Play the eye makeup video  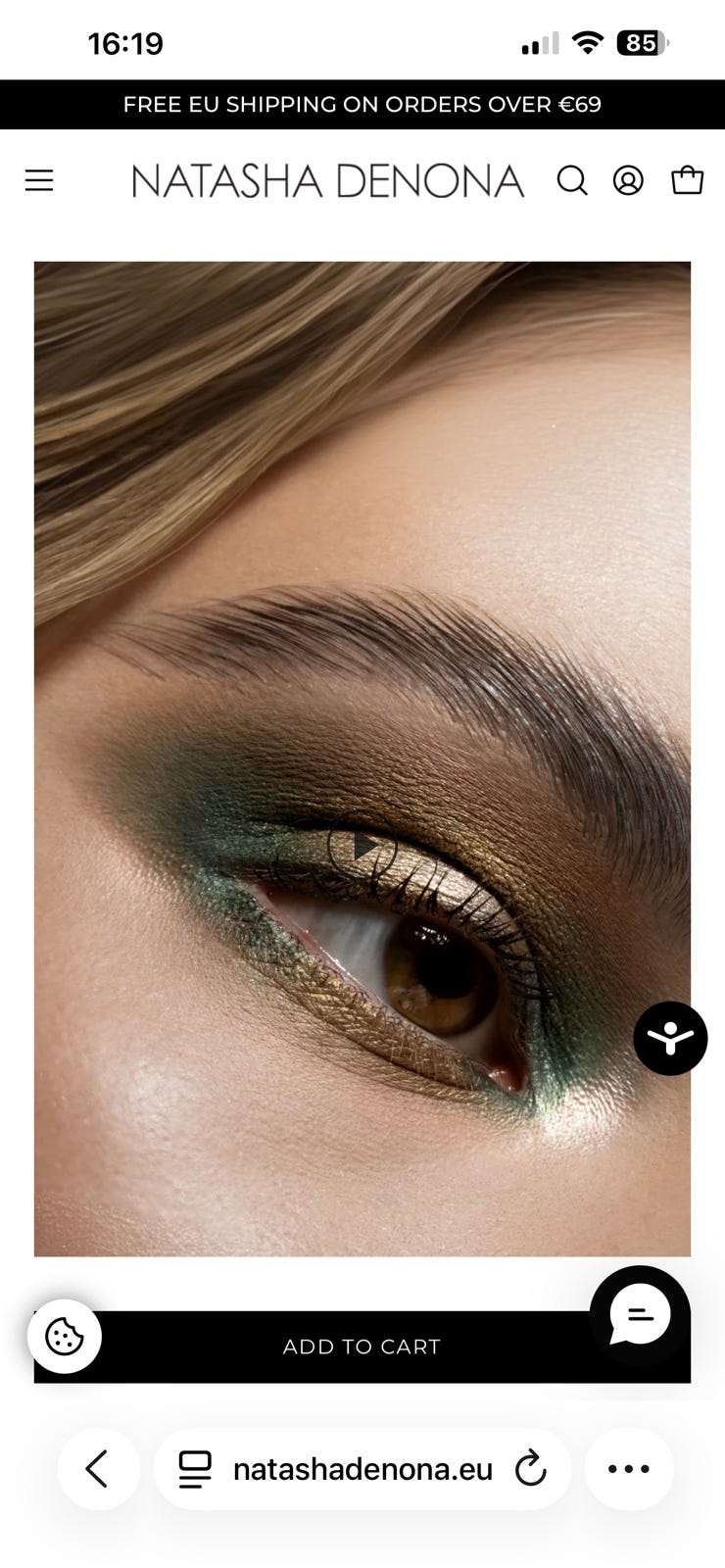click(x=362, y=846)
